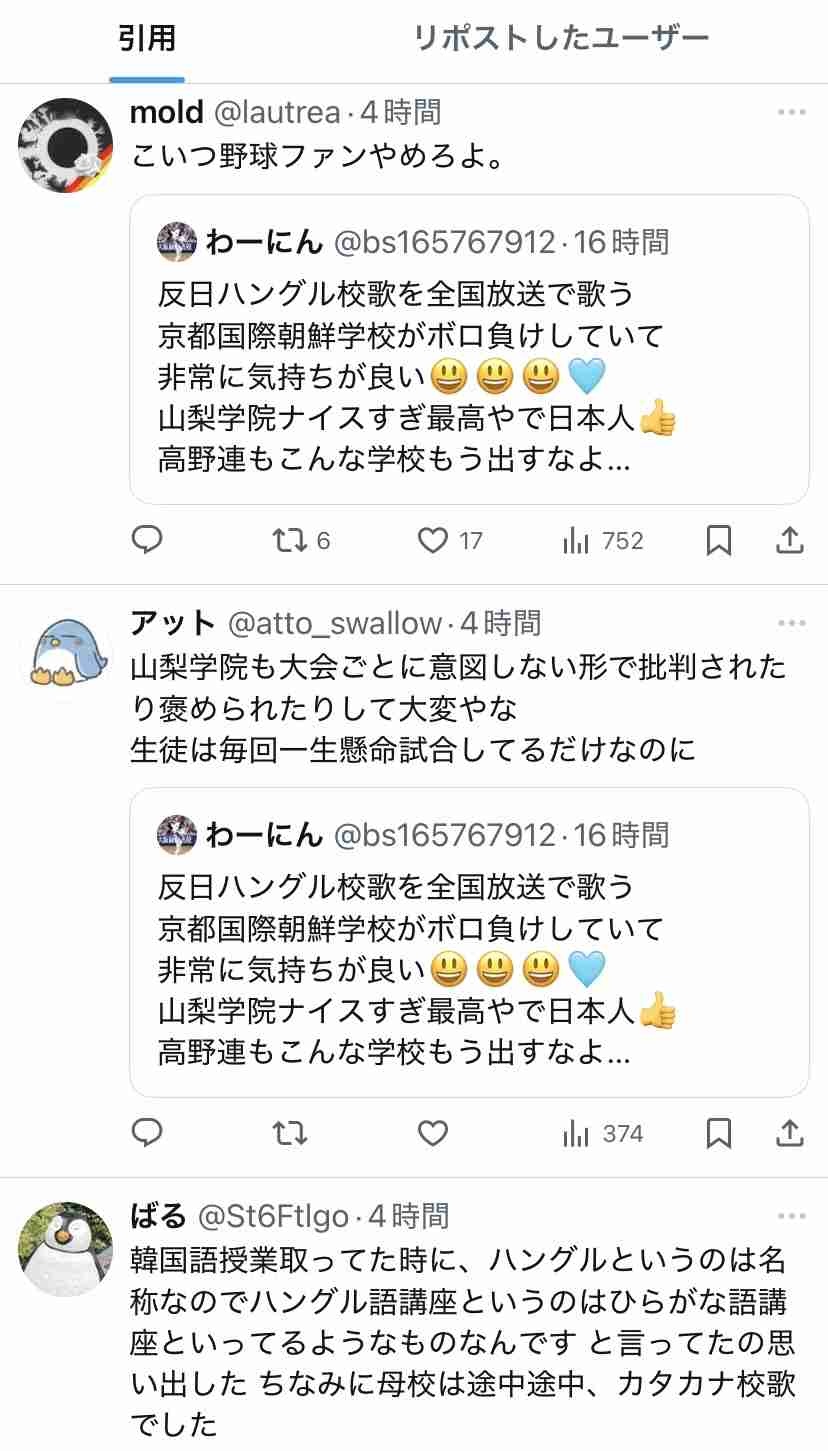Open mold's profile picture
Viewport: 828px width, 1451px height.
(x=65, y=145)
